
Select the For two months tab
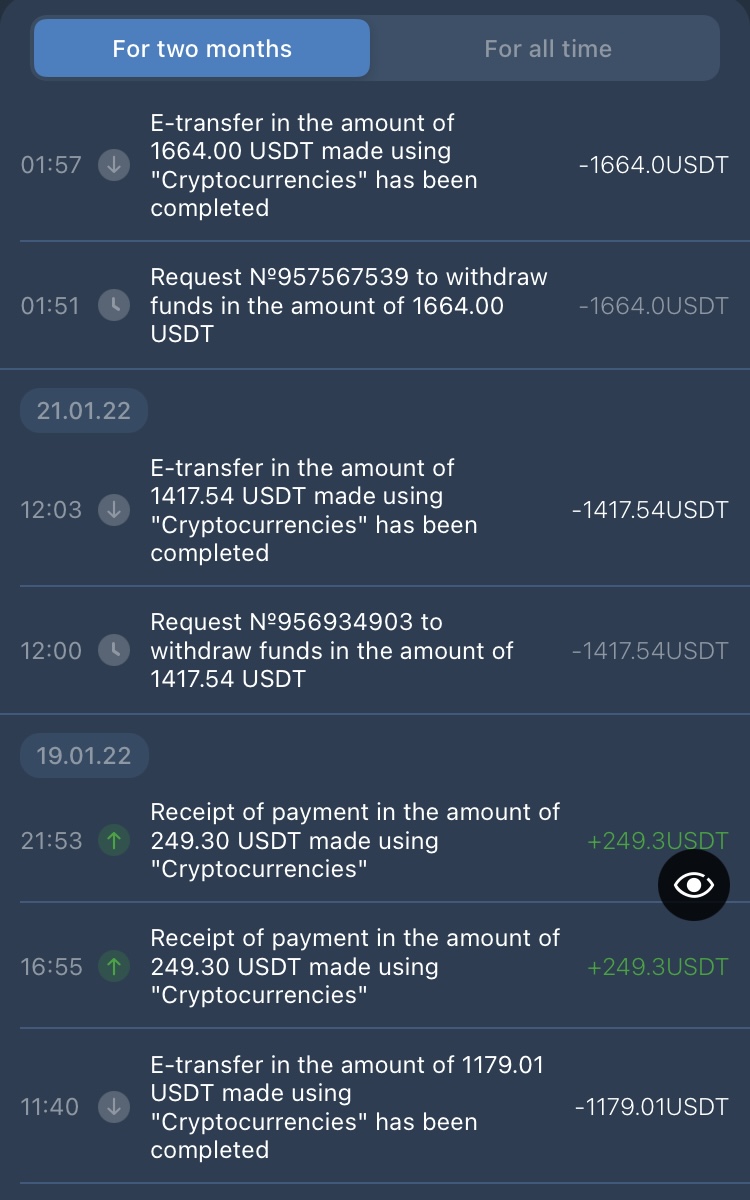tap(202, 49)
